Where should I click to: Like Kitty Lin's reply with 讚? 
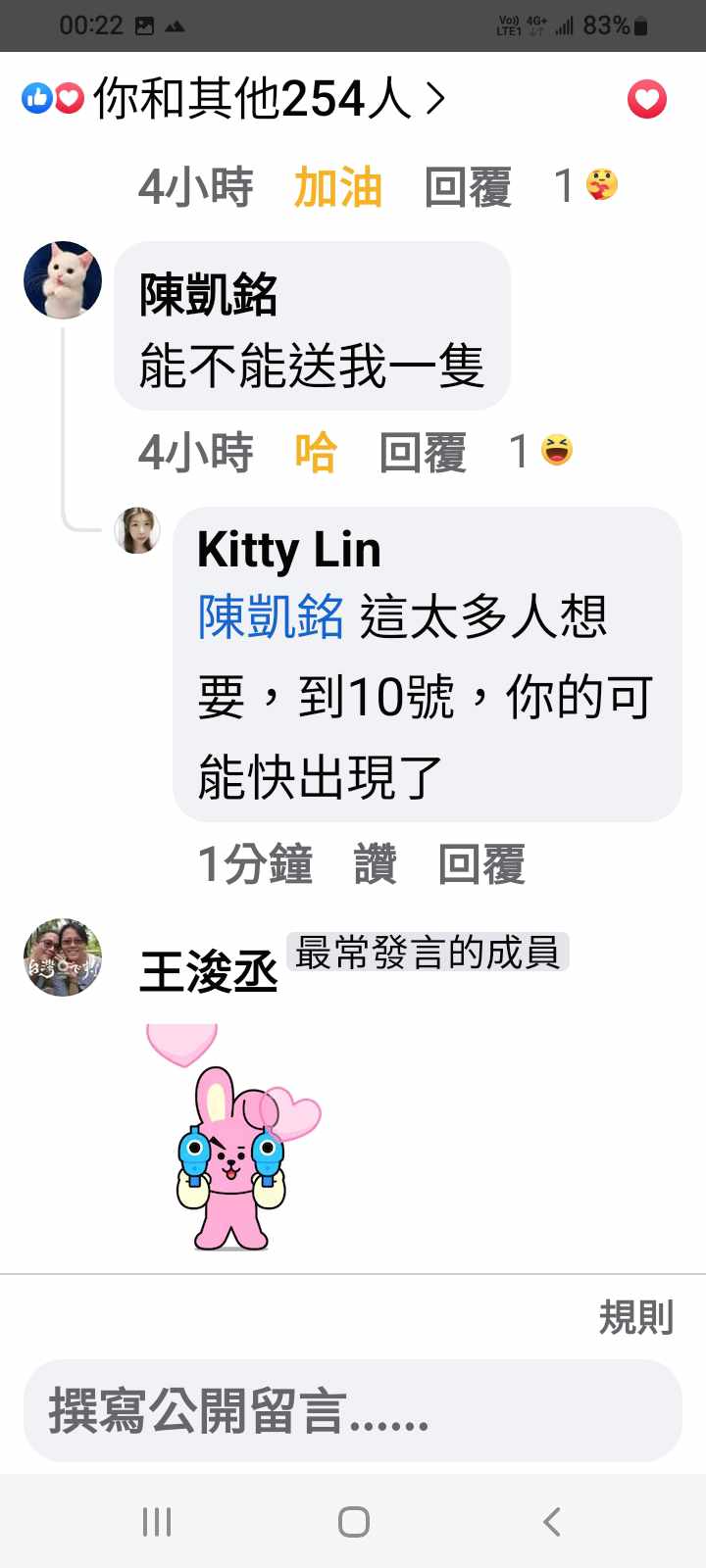click(x=375, y=864)
